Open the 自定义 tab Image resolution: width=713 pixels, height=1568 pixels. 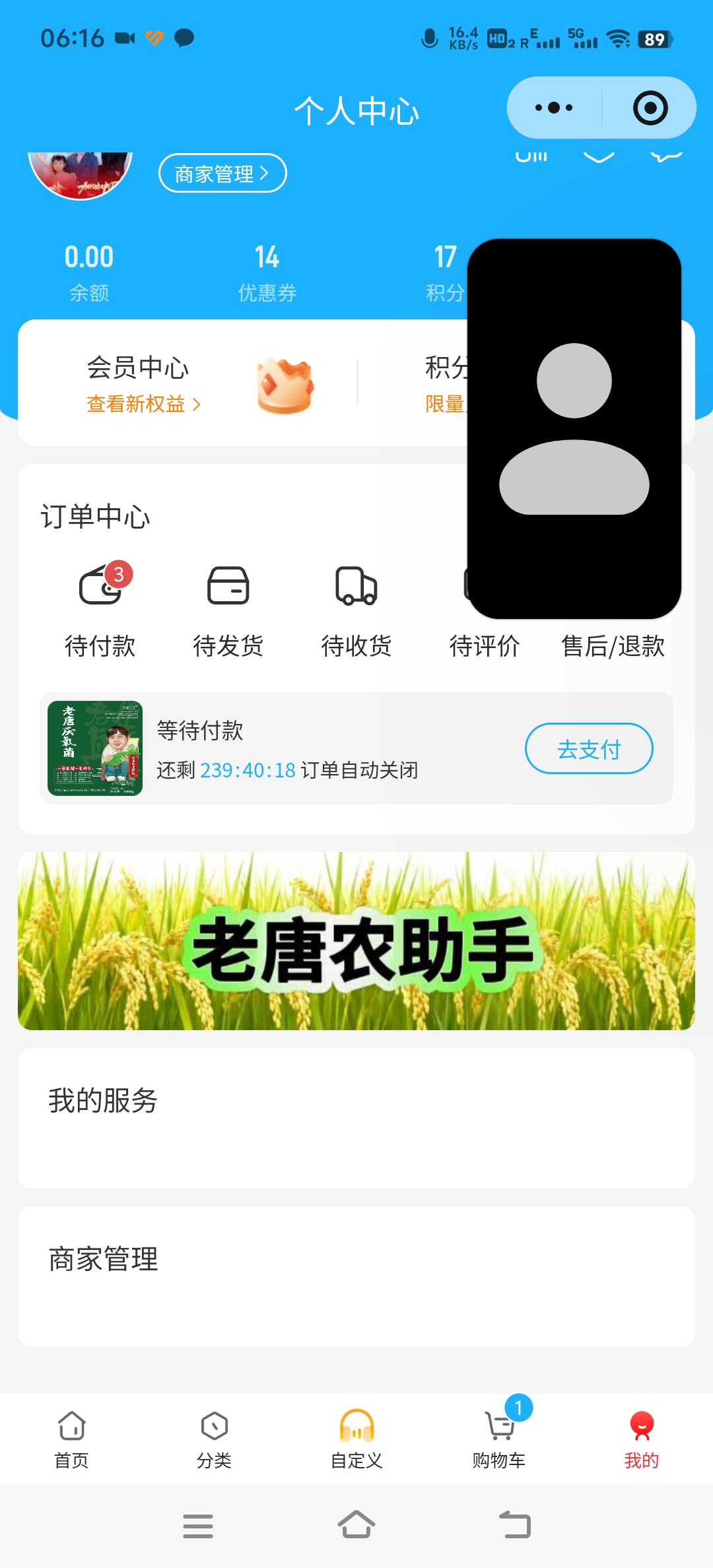356,1440
